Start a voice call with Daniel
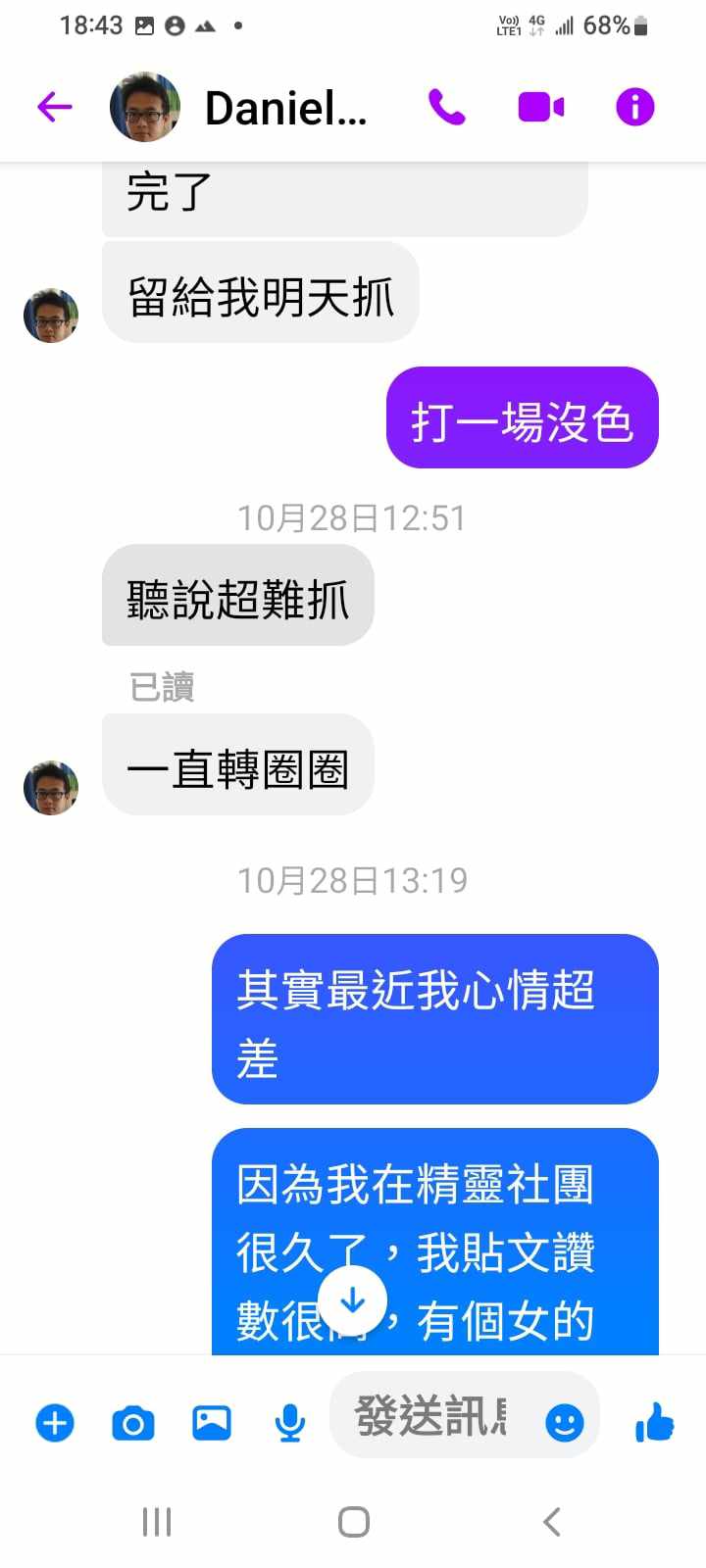The width and height of the screenshot is (706, 1568). (447, 107)
